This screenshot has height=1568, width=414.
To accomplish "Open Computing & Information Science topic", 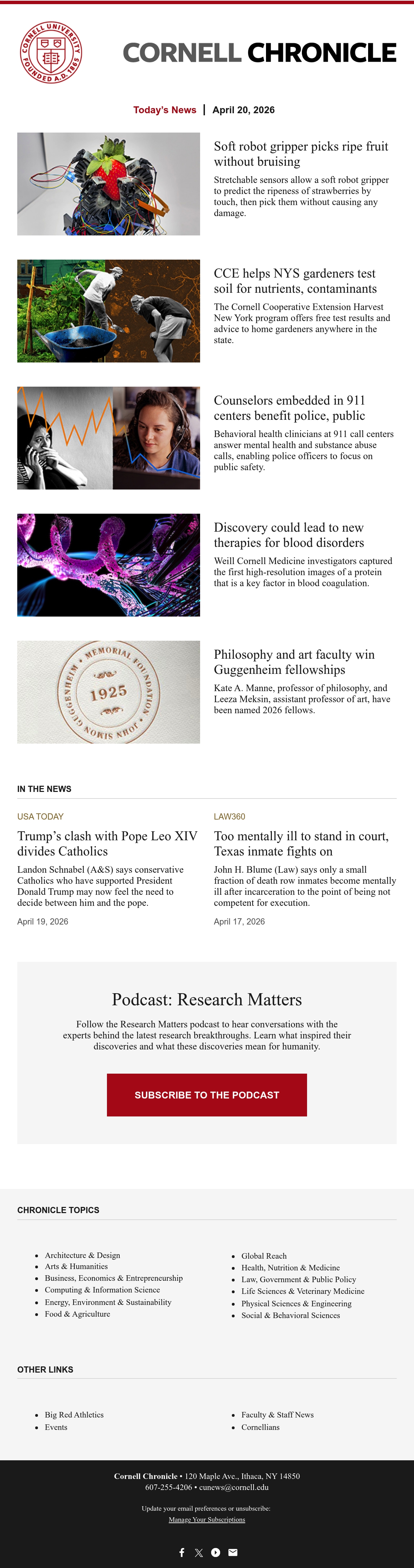I will (x=102, y=1290).
